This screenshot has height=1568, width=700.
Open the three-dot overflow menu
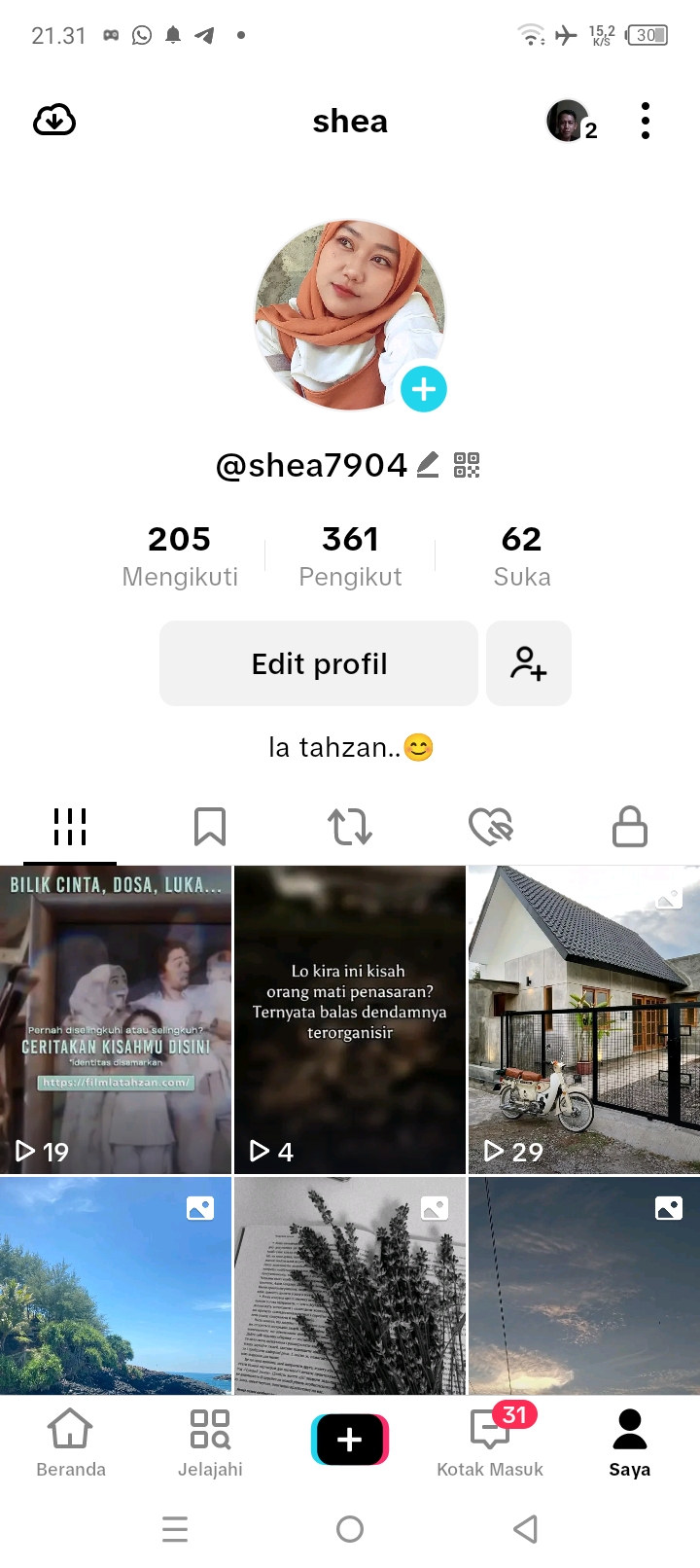click(646, 122)
